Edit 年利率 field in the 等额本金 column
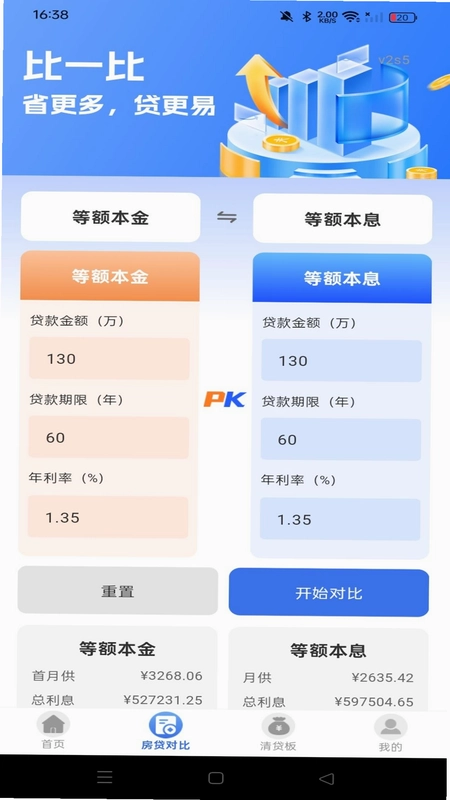Viewport: 450px width, 800px height. pos(108,517)
